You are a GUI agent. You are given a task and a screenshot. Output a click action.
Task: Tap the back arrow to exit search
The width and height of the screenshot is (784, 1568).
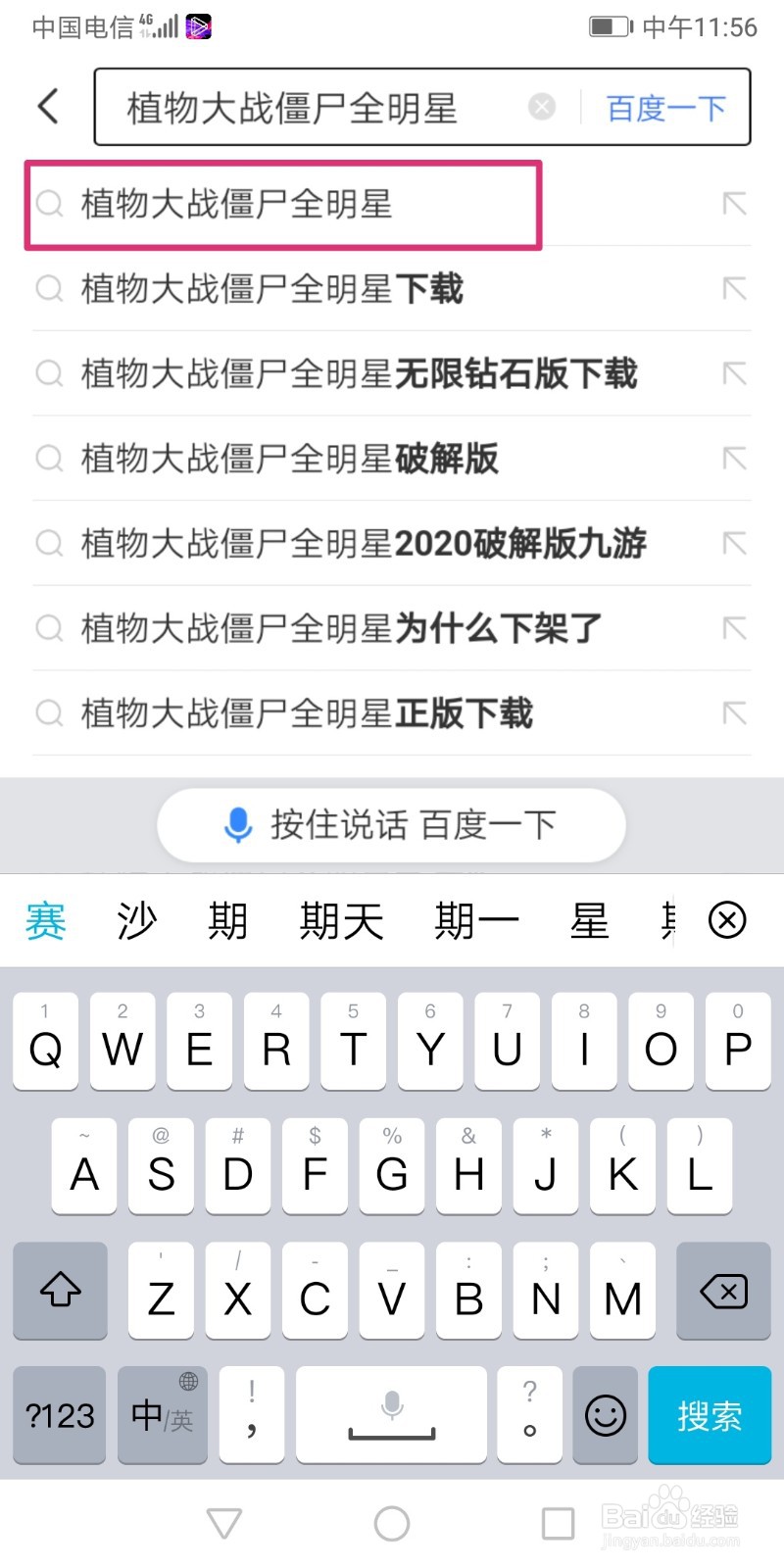[46, 107]
